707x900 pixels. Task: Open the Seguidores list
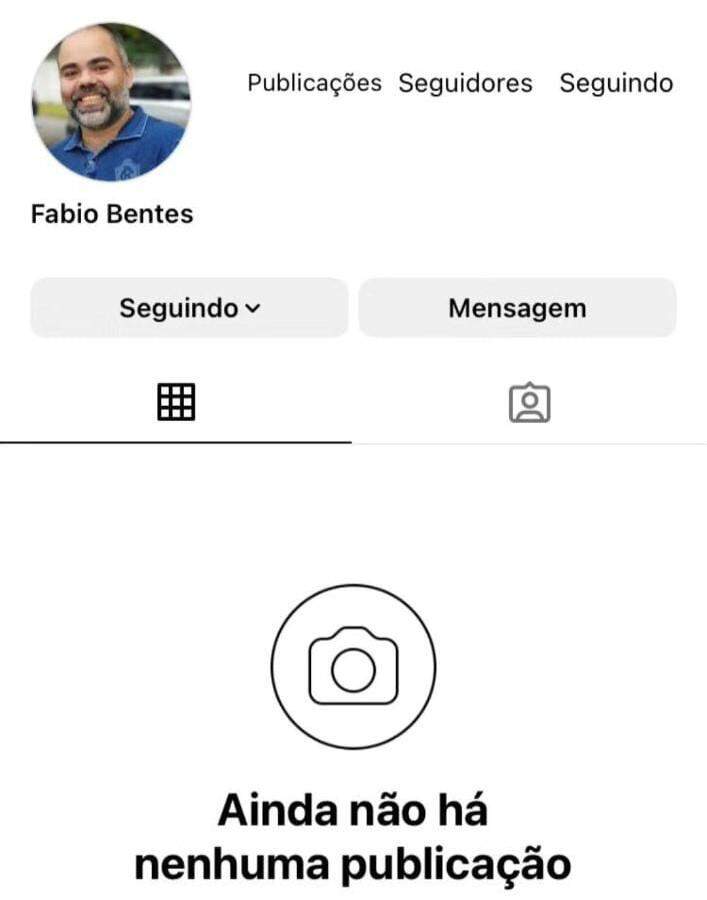point(465,83)
